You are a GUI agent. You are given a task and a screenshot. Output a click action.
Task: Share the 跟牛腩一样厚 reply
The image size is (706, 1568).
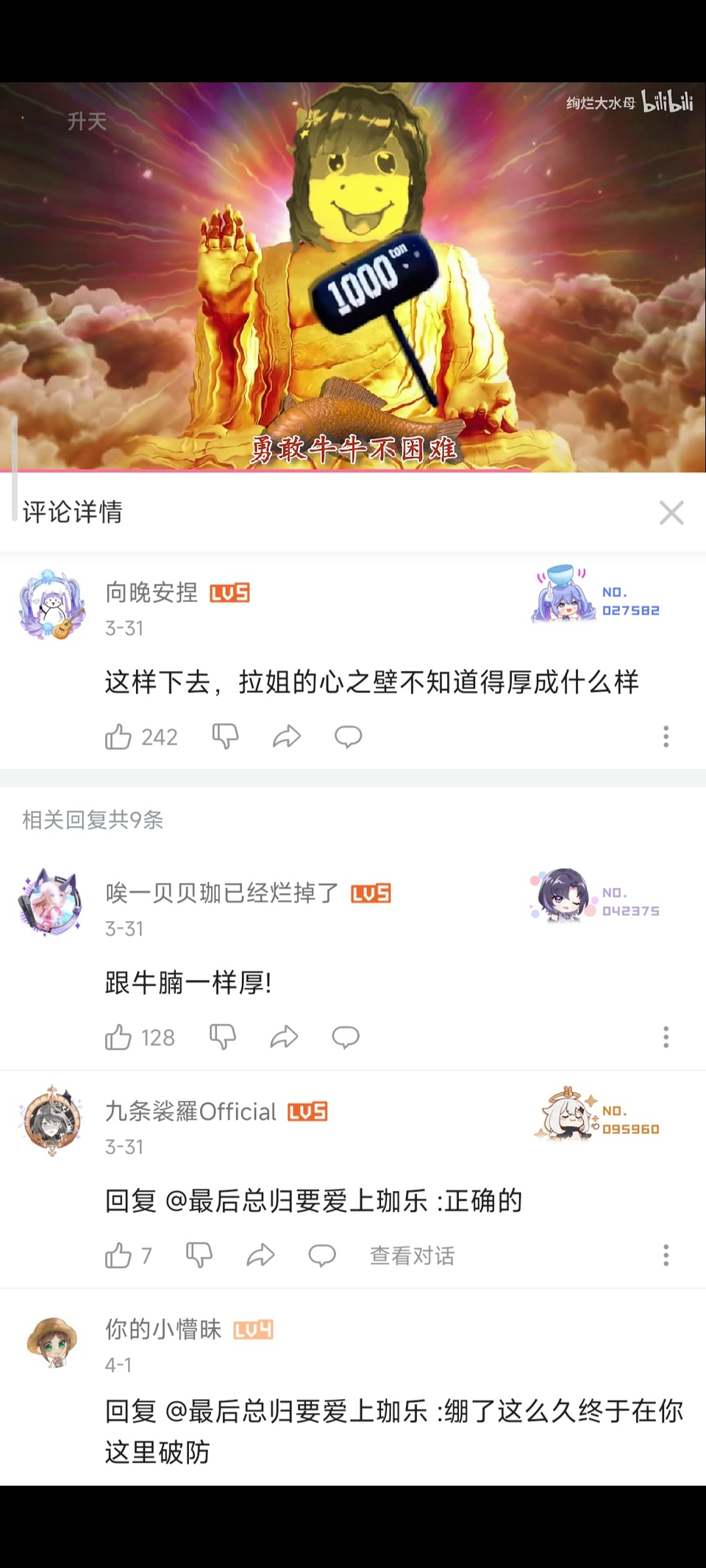coord(284,1037)
